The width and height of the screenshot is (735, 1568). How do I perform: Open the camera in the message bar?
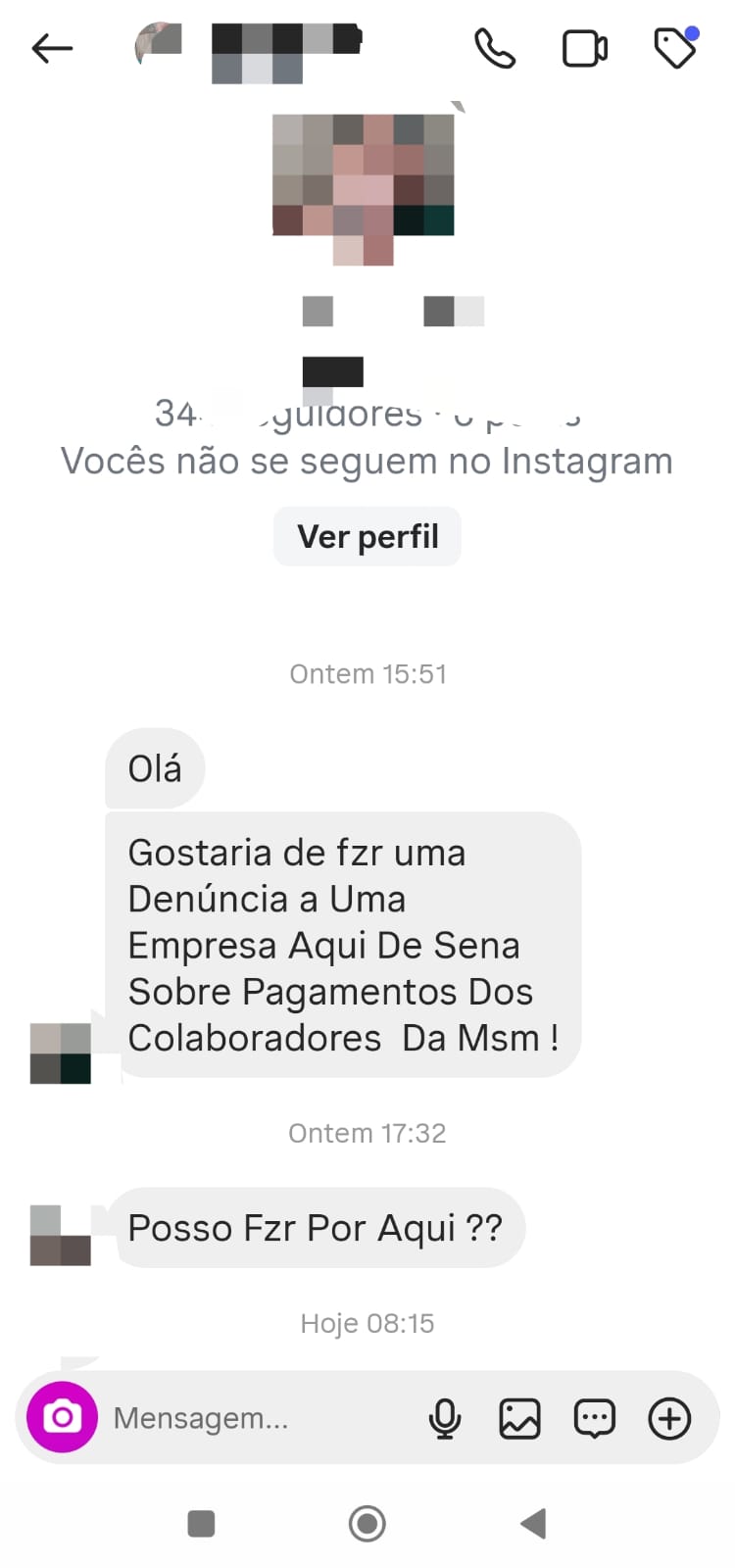click(63, 1417)
